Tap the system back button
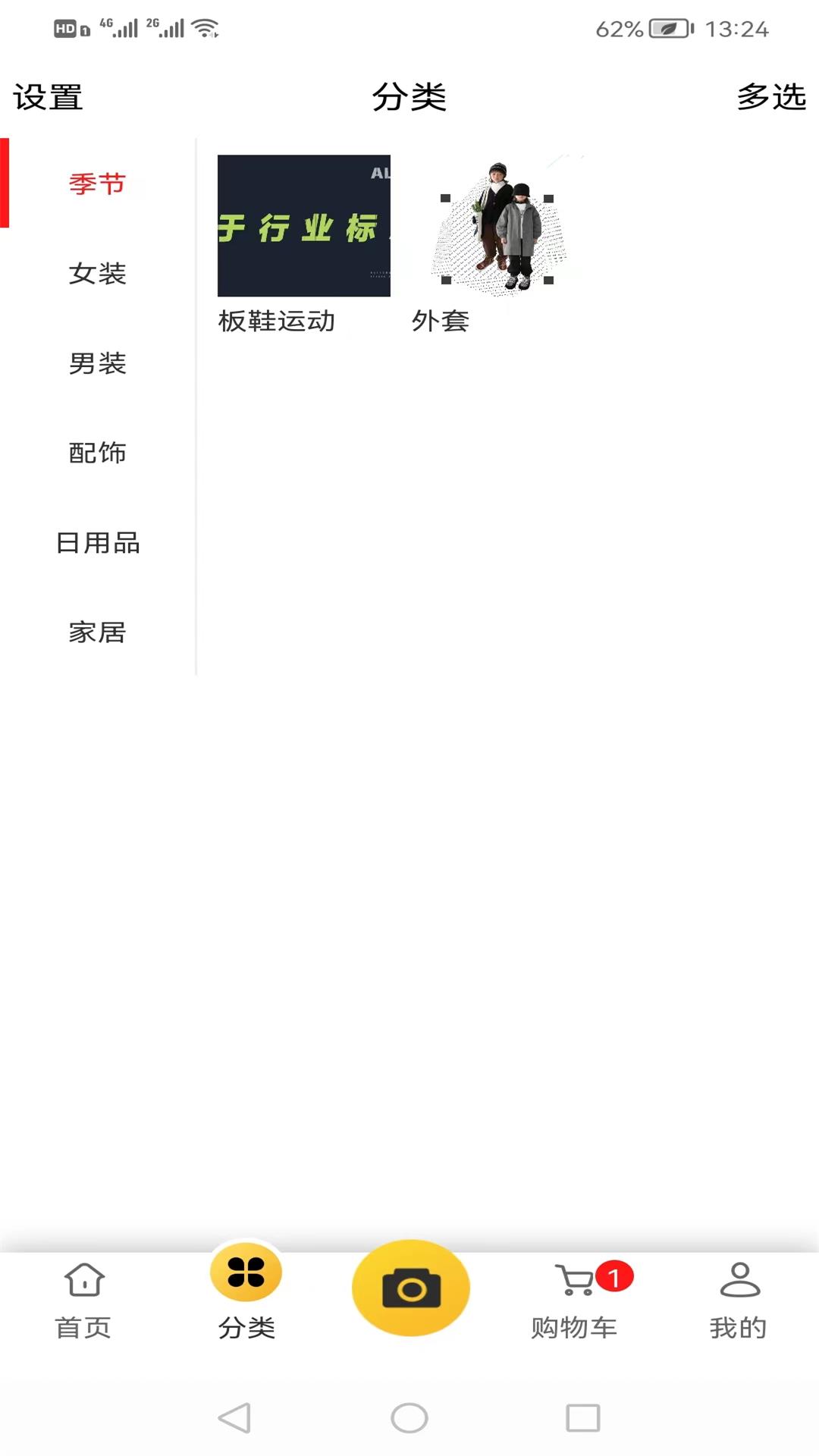 click(234, 1417)
